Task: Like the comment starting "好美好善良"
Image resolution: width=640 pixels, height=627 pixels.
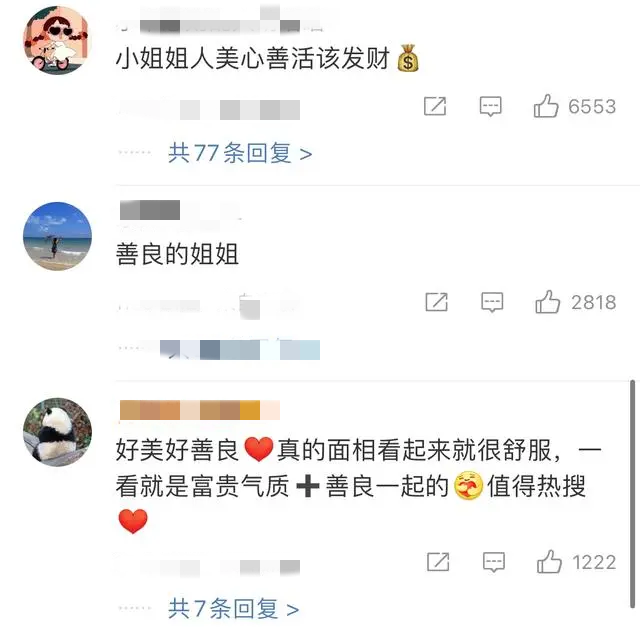Action: [x=550, y=562]
